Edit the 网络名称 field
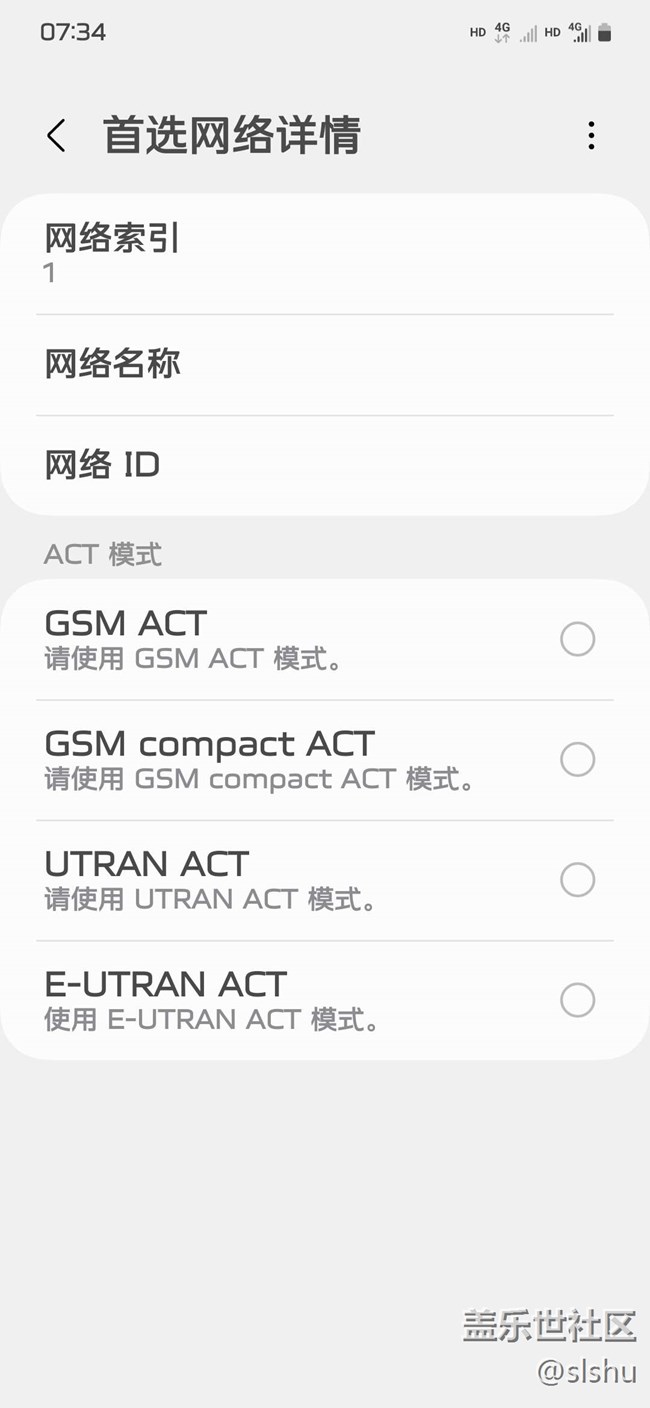Screen dimensions: 650x1408 (324, 364)
